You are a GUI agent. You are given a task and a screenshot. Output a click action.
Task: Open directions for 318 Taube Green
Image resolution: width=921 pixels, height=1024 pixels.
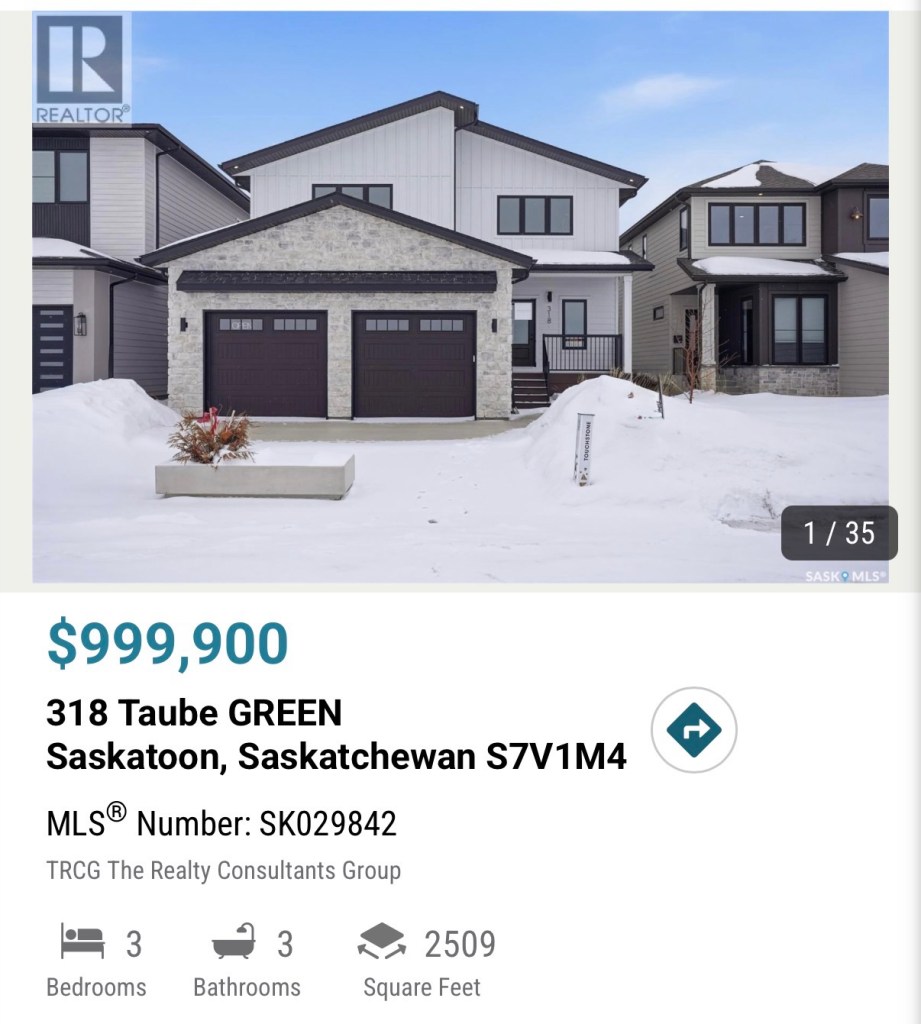point(694,730)
